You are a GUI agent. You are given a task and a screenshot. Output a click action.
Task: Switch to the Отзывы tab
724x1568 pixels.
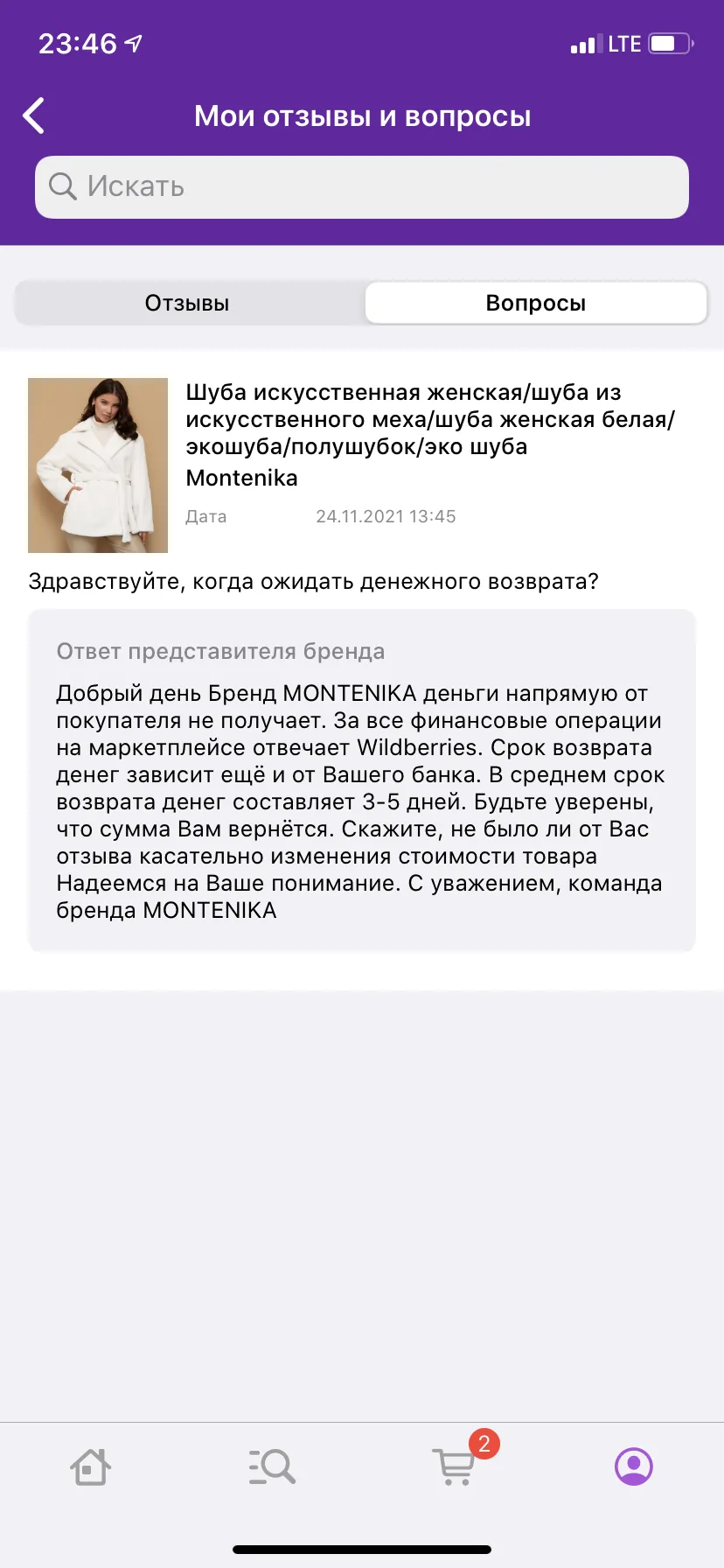tap(188, 303)
